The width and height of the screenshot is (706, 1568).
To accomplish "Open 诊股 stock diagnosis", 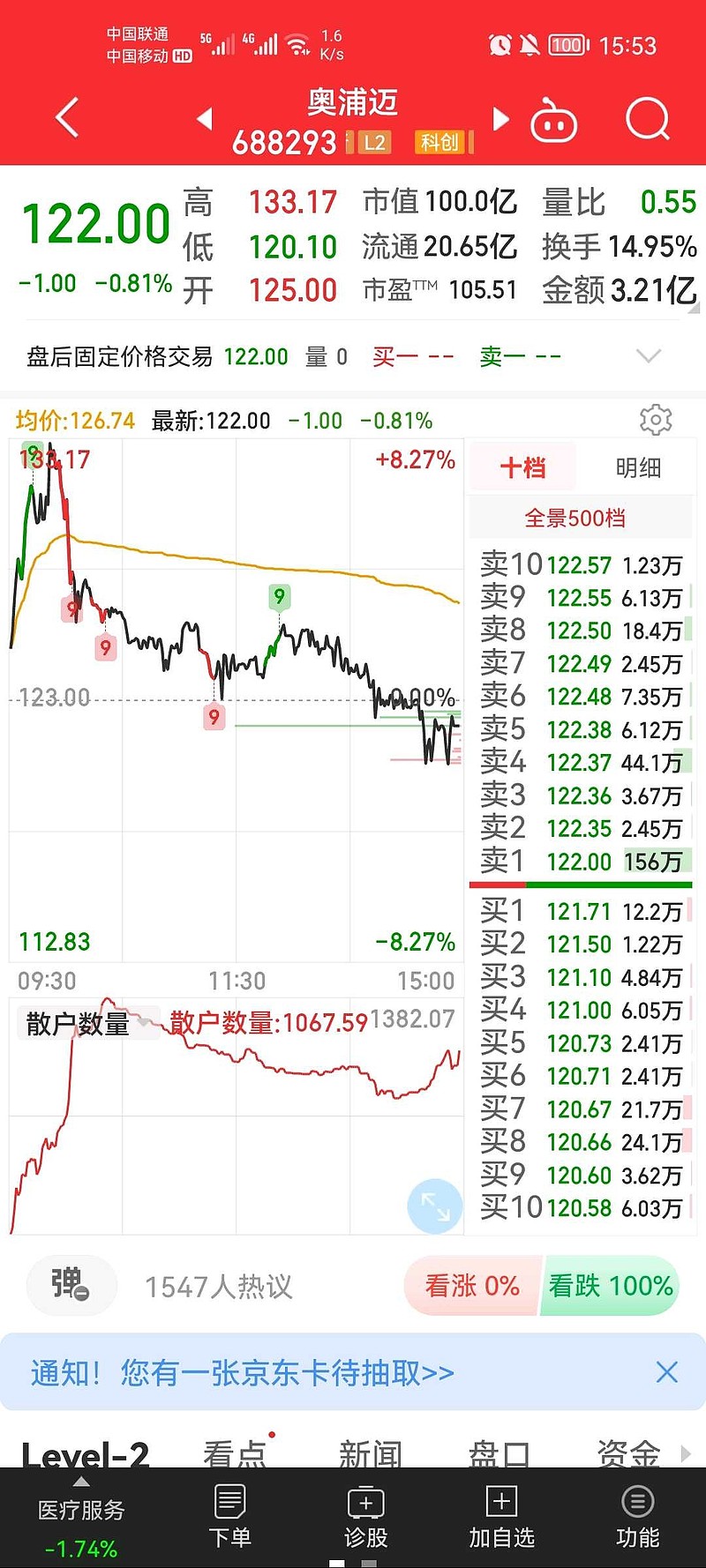I will coord(366,1517).
